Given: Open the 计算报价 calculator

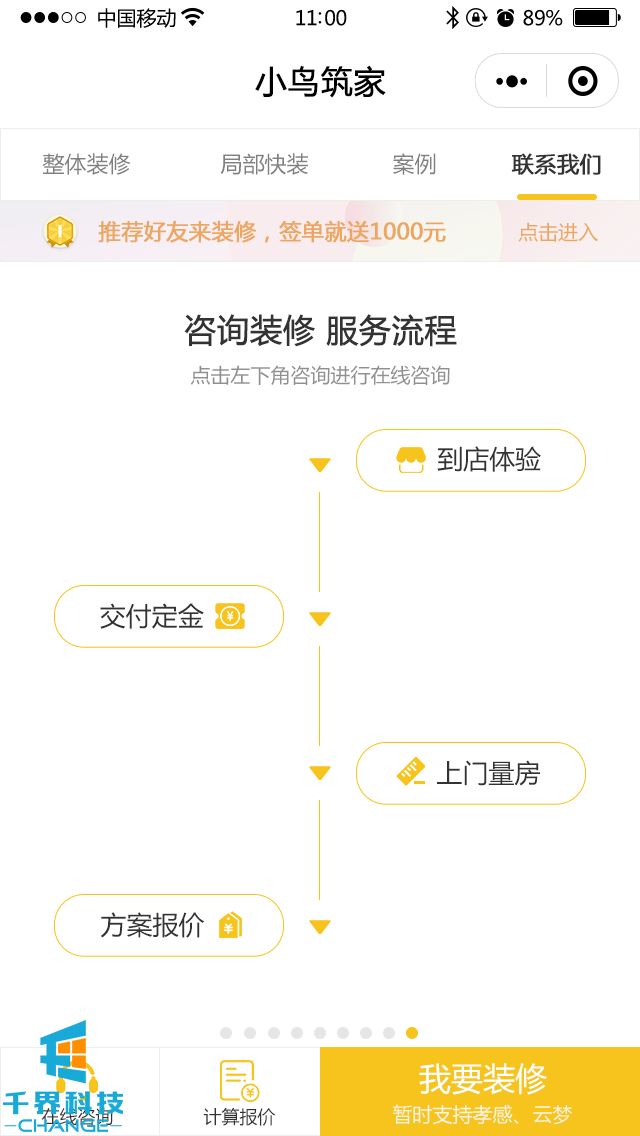Looking at the screenshot, I should (x=239, y=1093).
